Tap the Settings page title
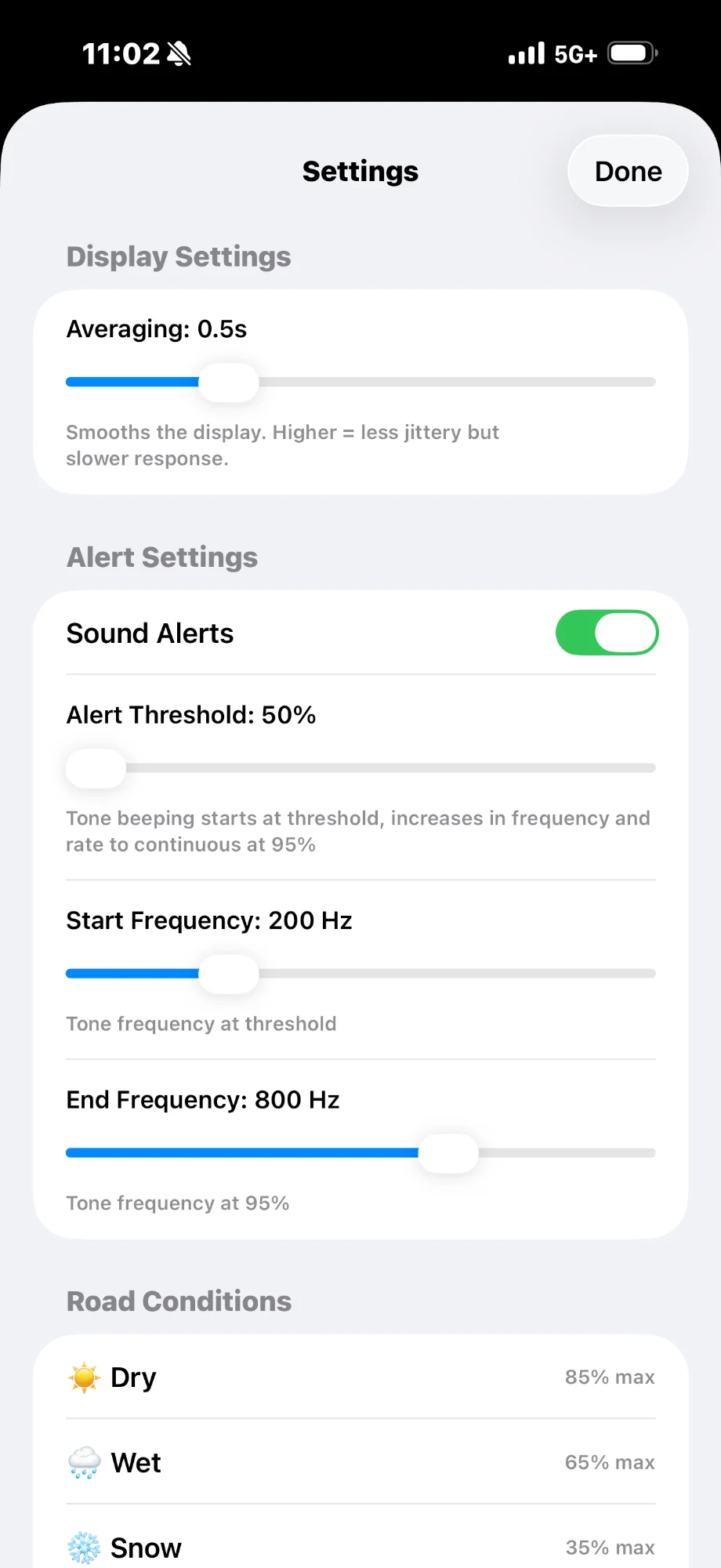The width and height of the screenshot is (721, 1568). (x=360, y=171)
